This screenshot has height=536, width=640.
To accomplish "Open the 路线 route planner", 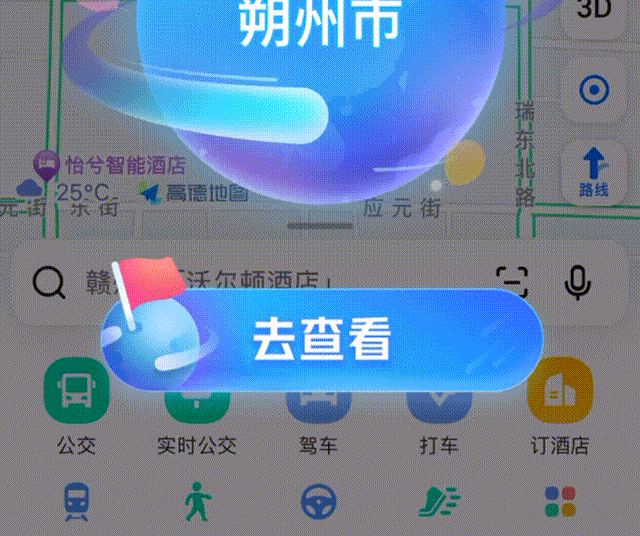I will click(594, 171).
